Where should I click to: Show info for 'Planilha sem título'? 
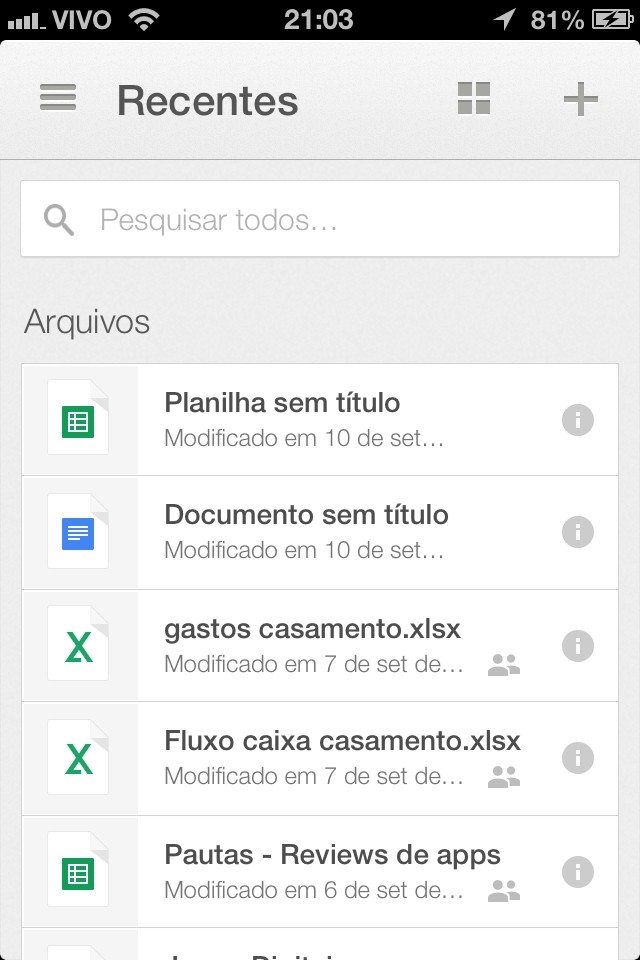[x=578, y=420]
